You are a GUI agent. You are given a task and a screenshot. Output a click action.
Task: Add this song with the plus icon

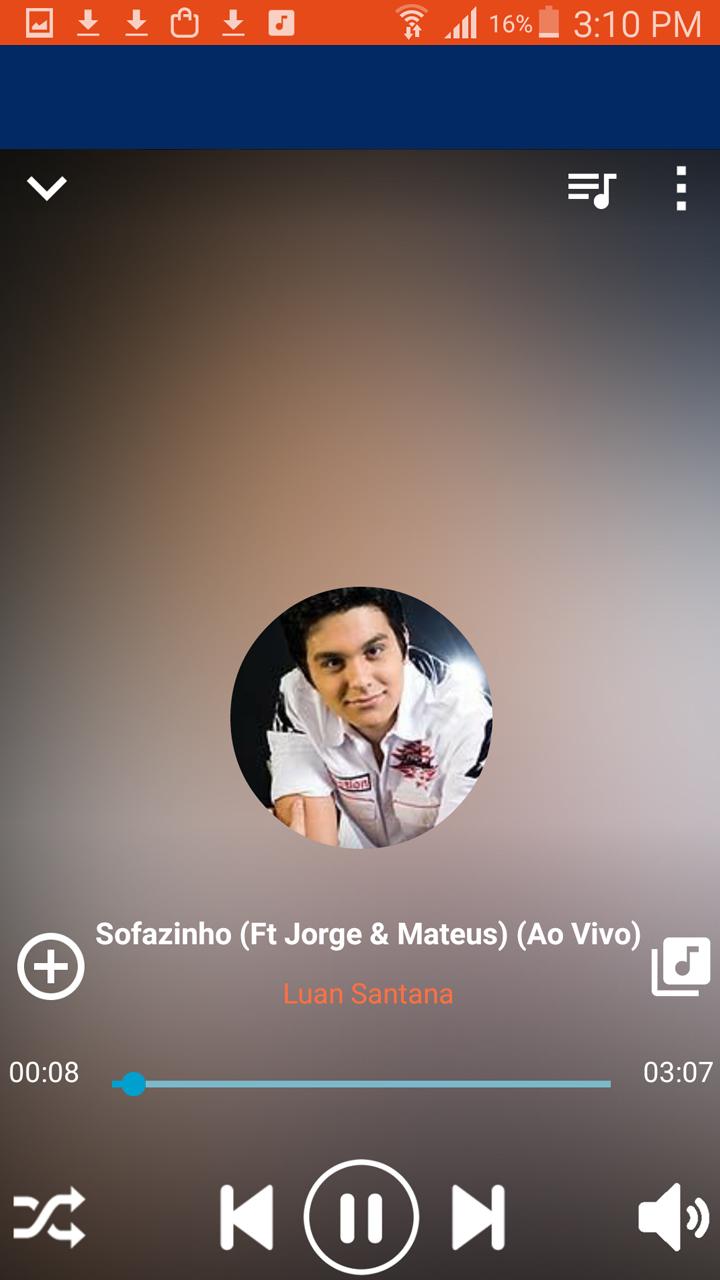pos(51,966)
